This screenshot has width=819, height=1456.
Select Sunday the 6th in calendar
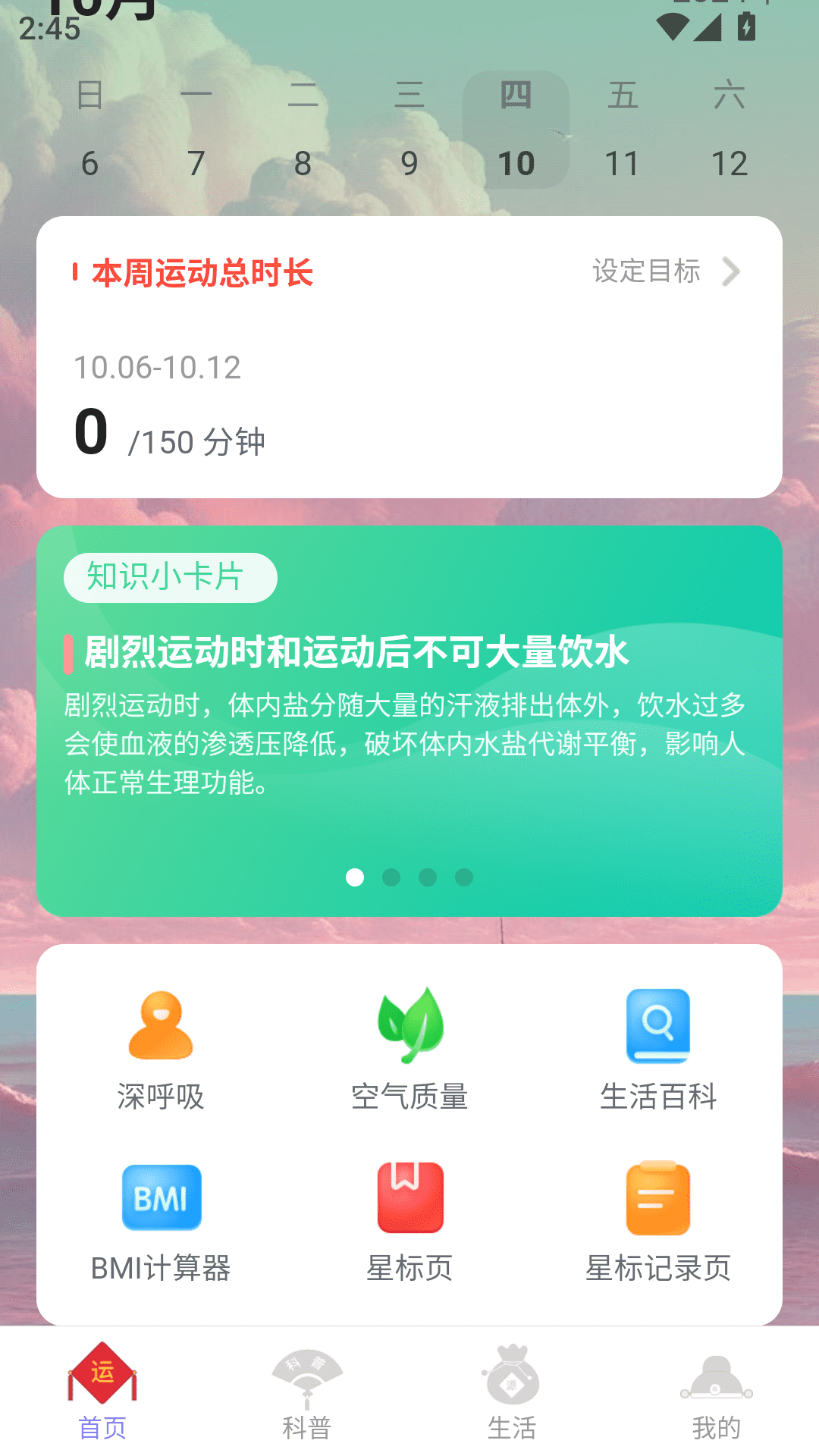click(x=89, y=163)
